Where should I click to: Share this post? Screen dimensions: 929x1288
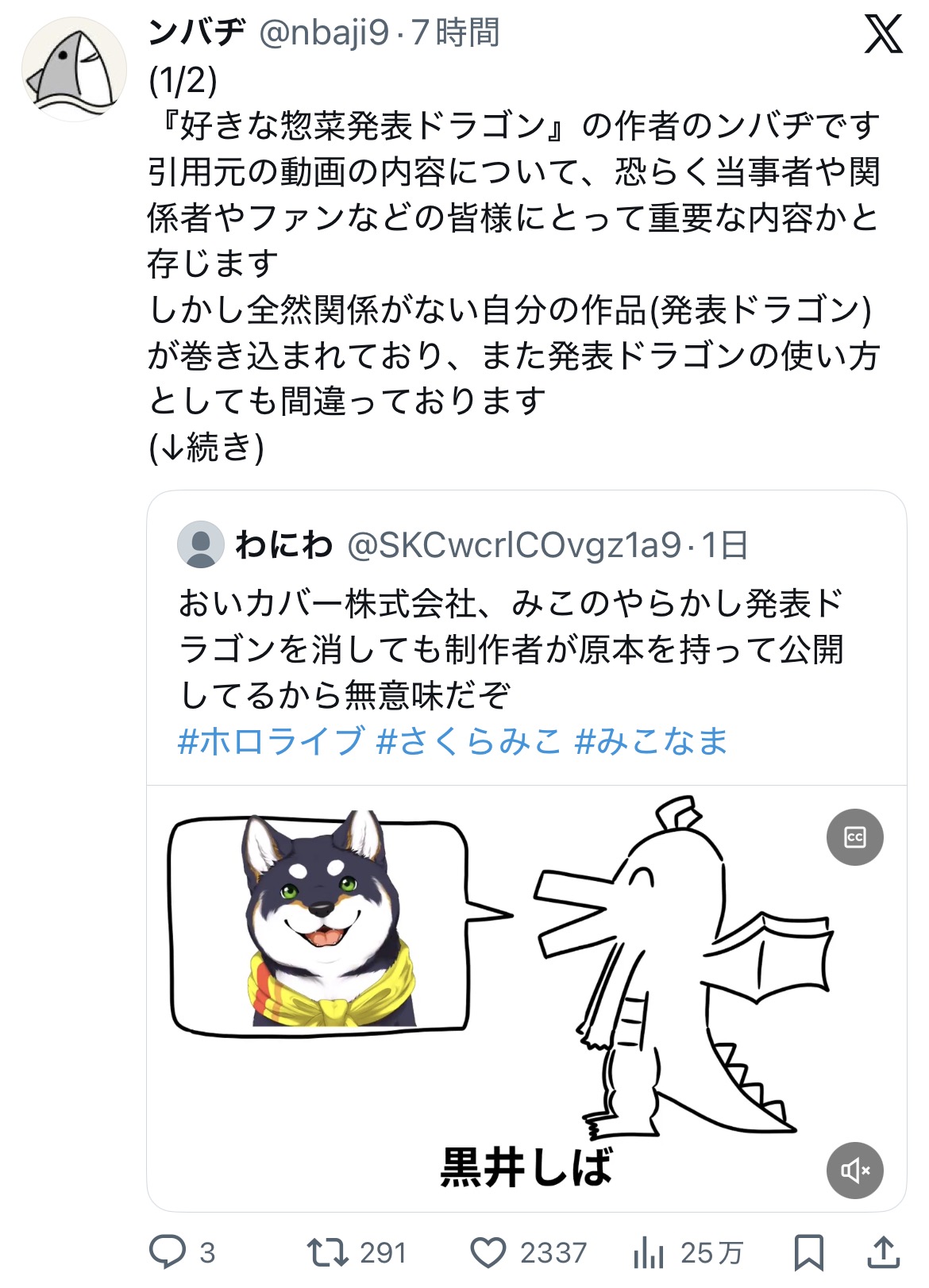tap(882, 1252)
